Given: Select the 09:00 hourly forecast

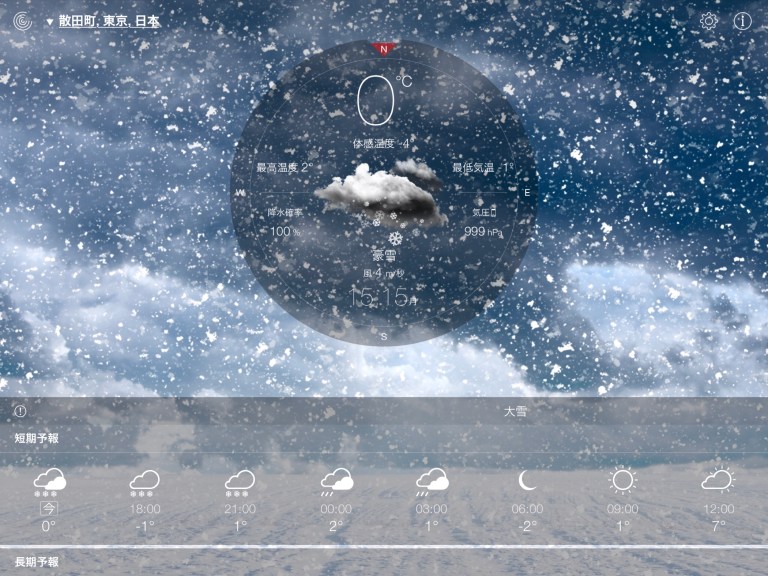Looking at the screenshot, I should tap(623, 502).
